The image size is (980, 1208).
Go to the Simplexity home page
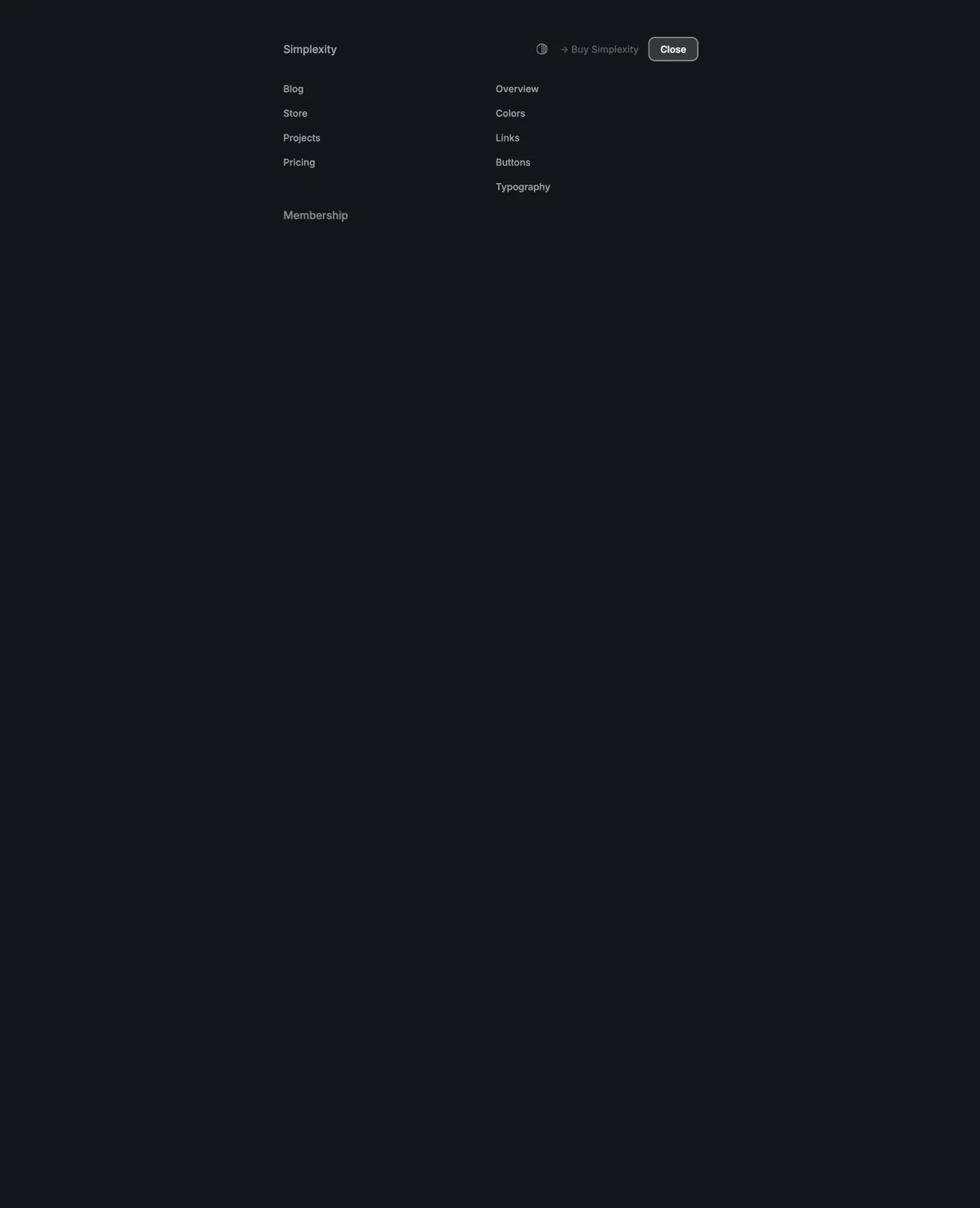point(310,49)
